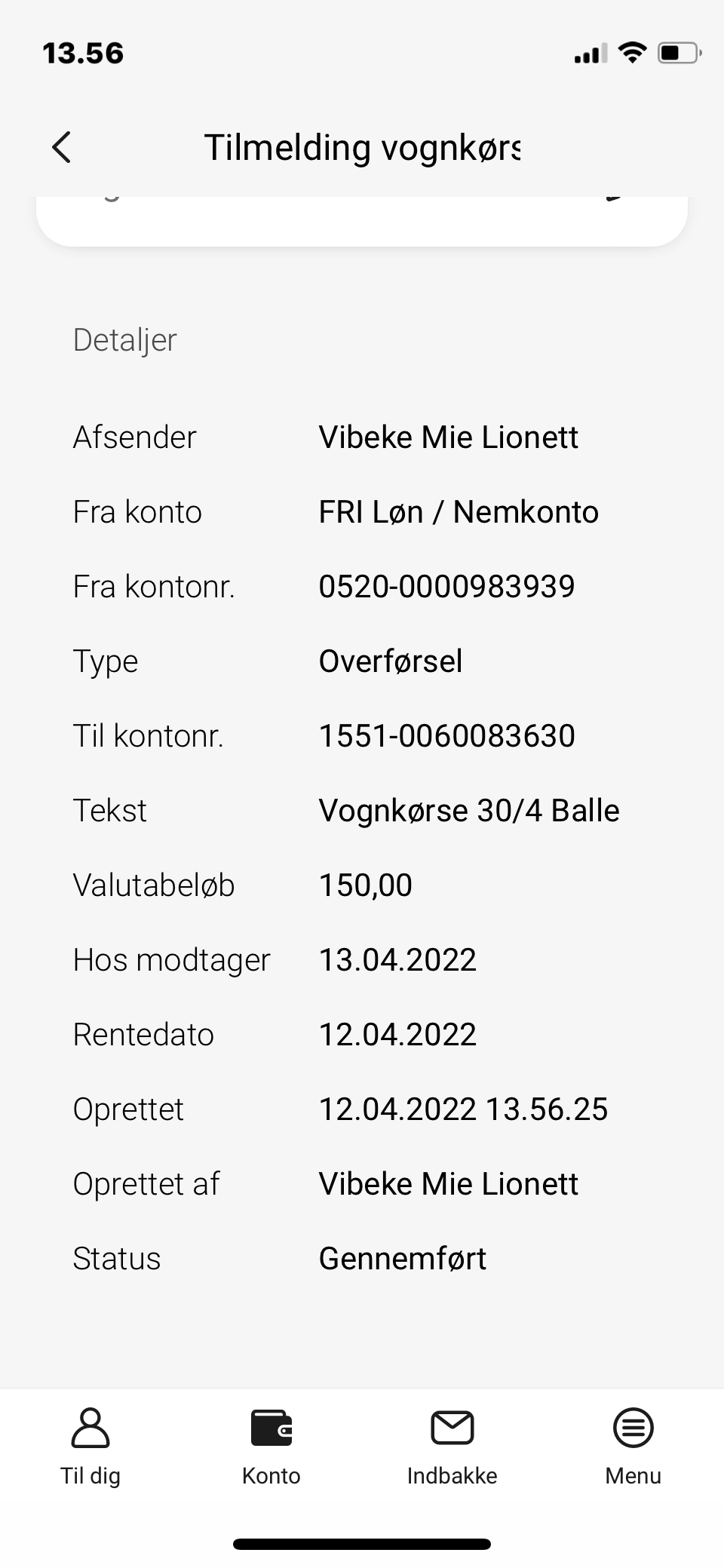Open the Konto tab
This screenshot has width=724, height=1568.
tap(271, 1446)
